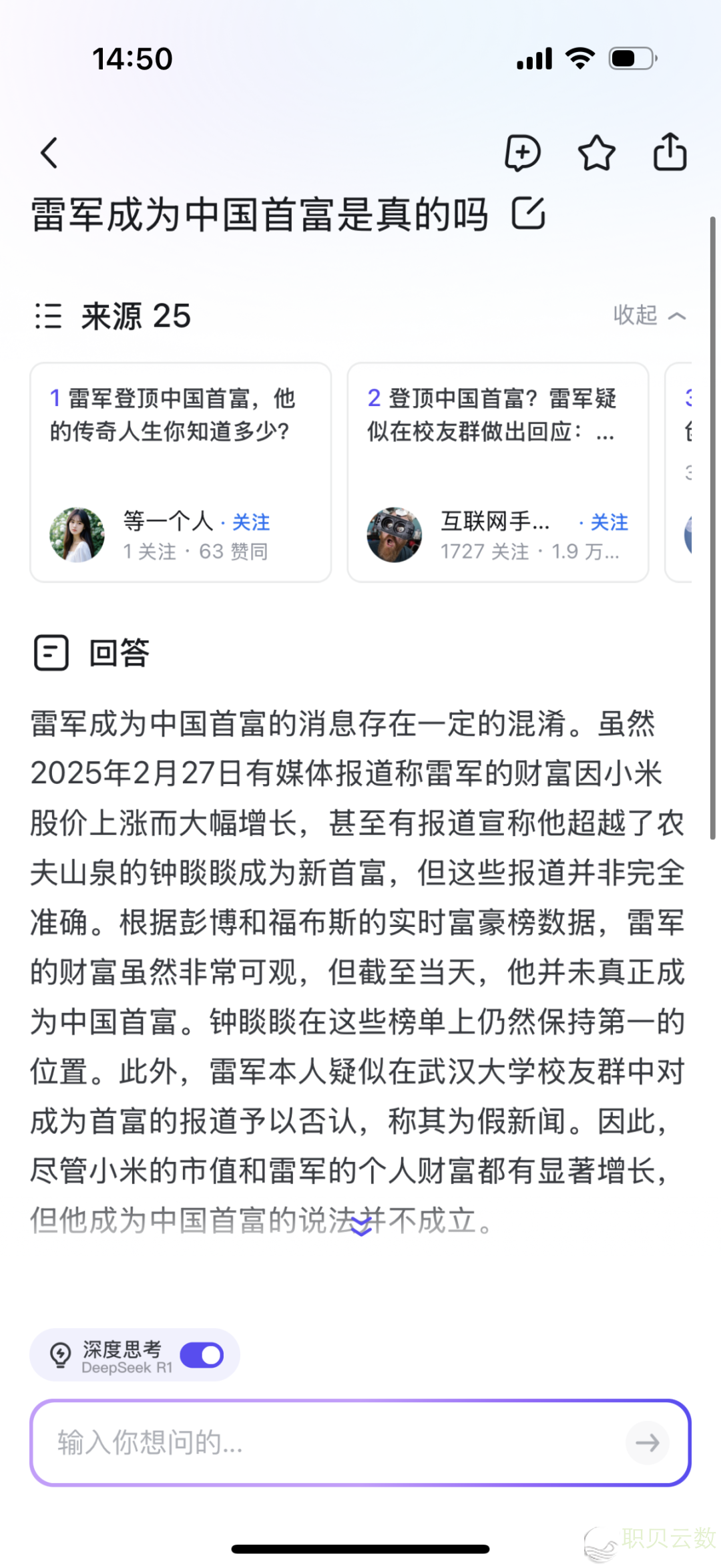Expand the full answer with down chevron
Image resolution: width=721 pixels, height=1568 pixels.
click(x=361, y=1226)
